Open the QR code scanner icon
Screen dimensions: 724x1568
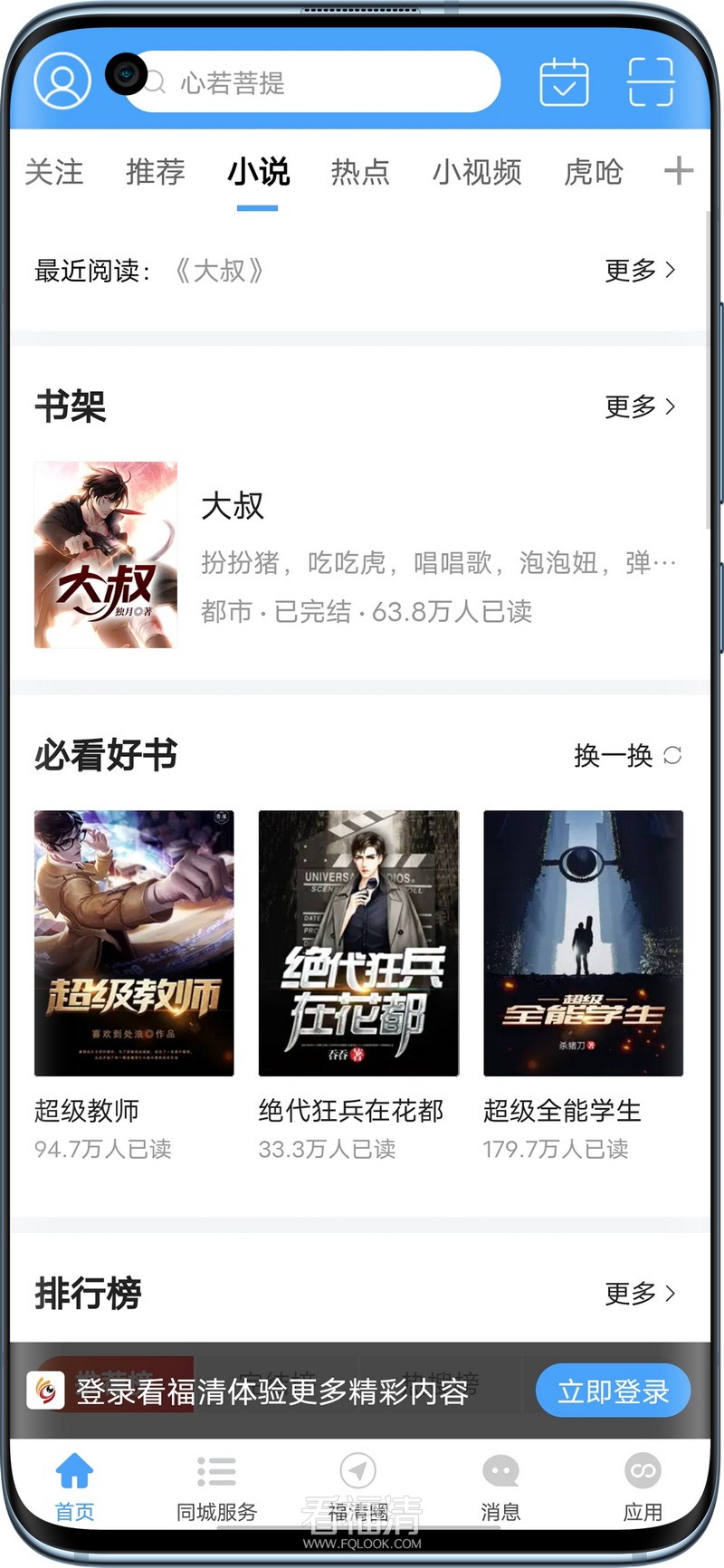click(x=650, y=81)
